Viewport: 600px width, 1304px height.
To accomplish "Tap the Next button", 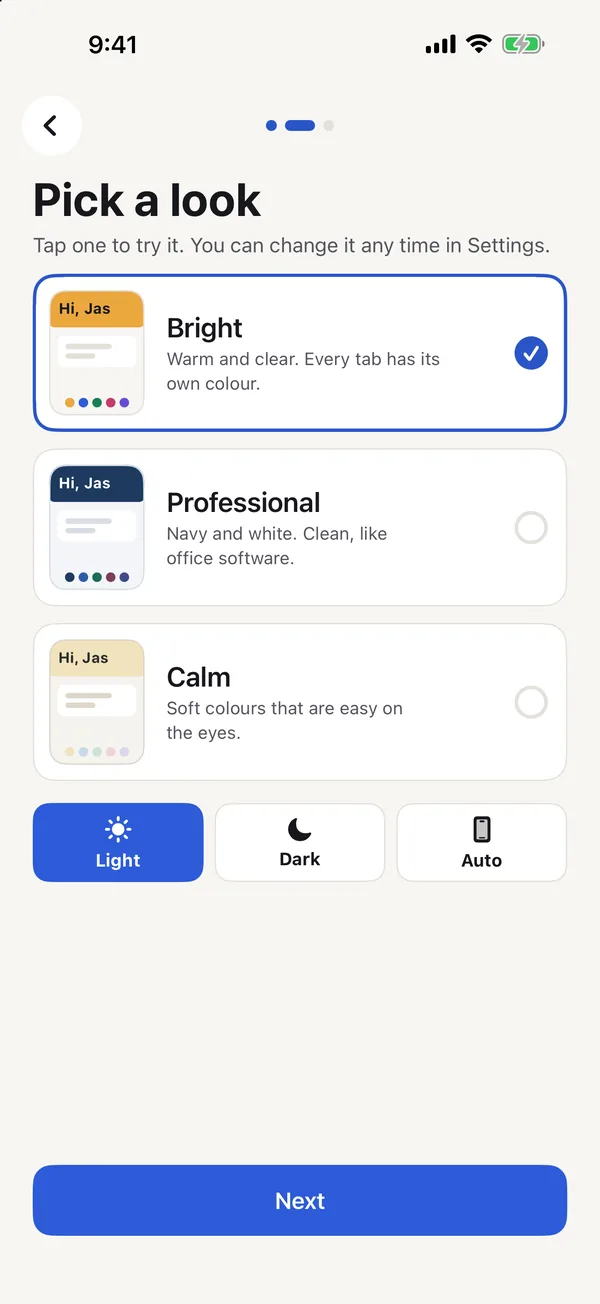I will (300, 1200).
